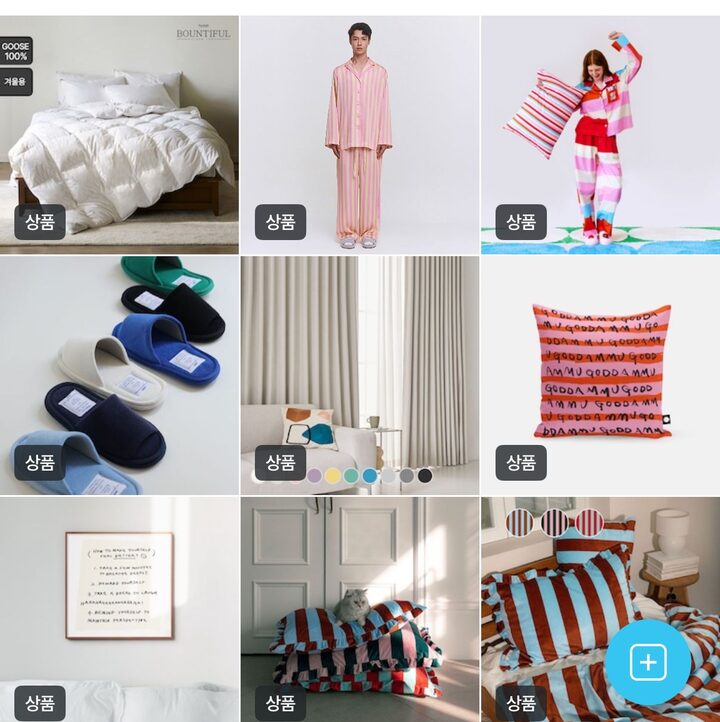Image resolution: width=720 pixels, height=722 pixels.
Task: View the colorful striped pajamas with pillow tile
Action: (x=600, y=135)
